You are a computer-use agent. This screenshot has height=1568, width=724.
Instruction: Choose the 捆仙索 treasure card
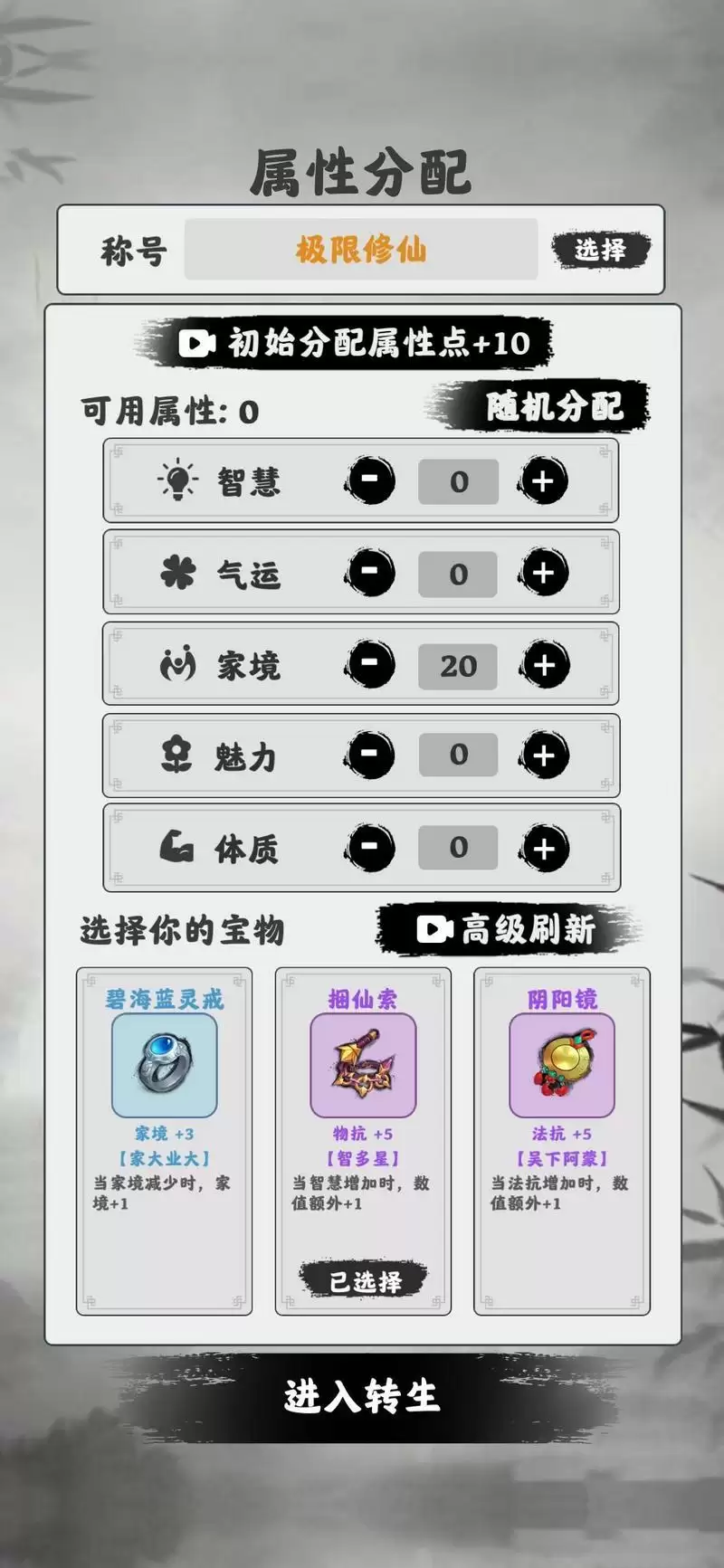(363, 1140)
